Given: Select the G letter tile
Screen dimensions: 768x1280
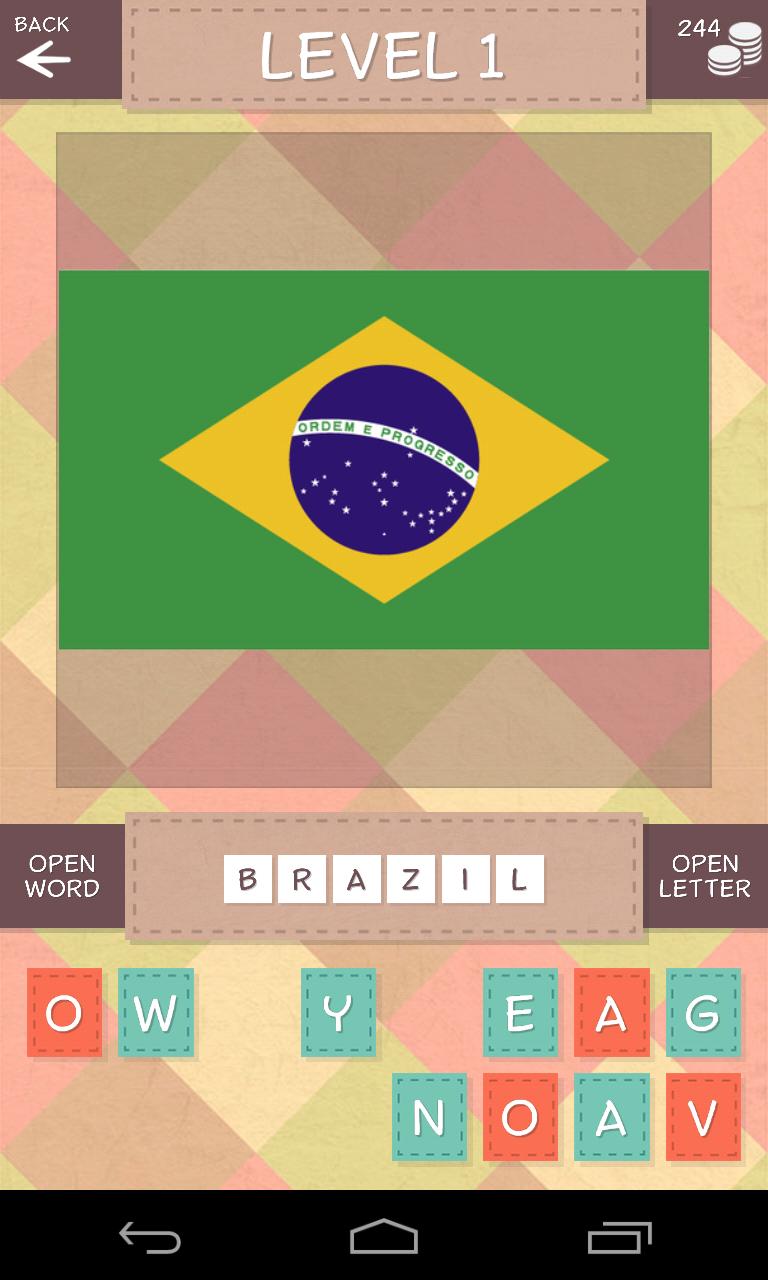Looking at the screenshot, I should coord(703,1013).
